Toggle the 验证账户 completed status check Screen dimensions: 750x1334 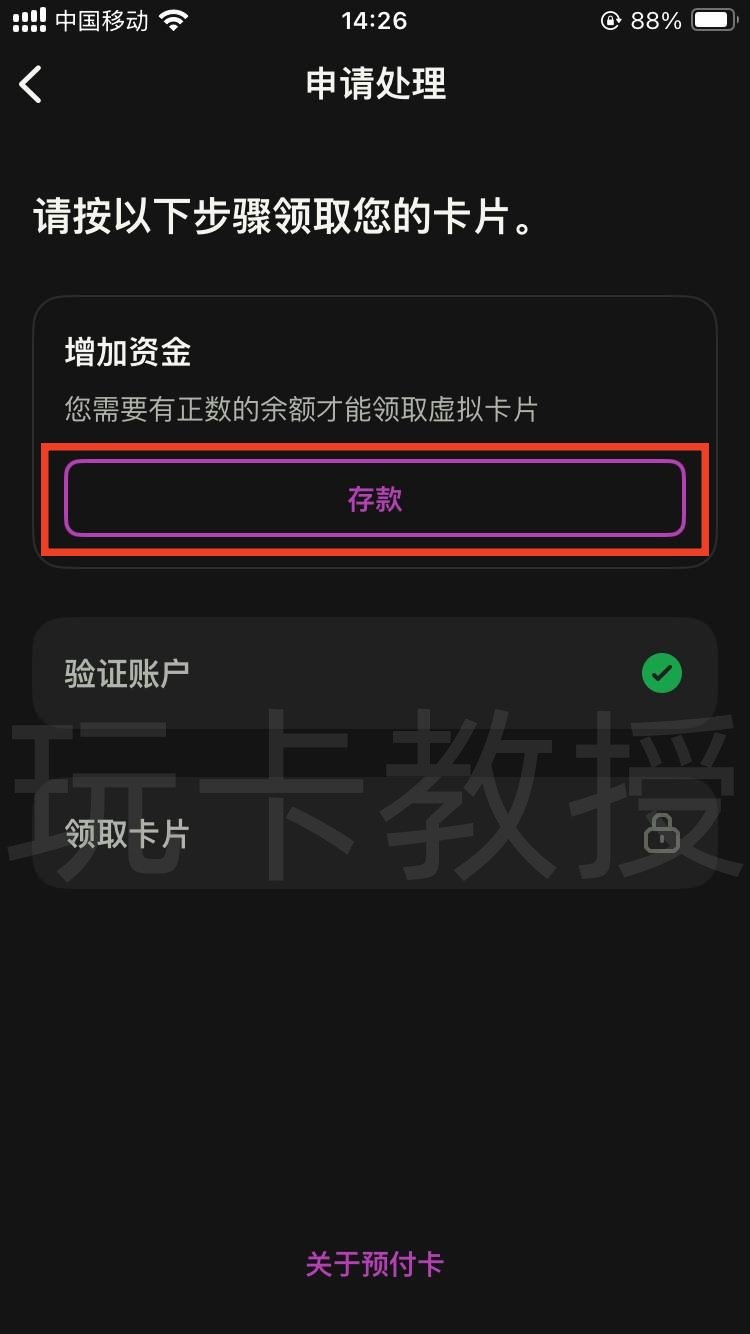[x=661, y=673]
